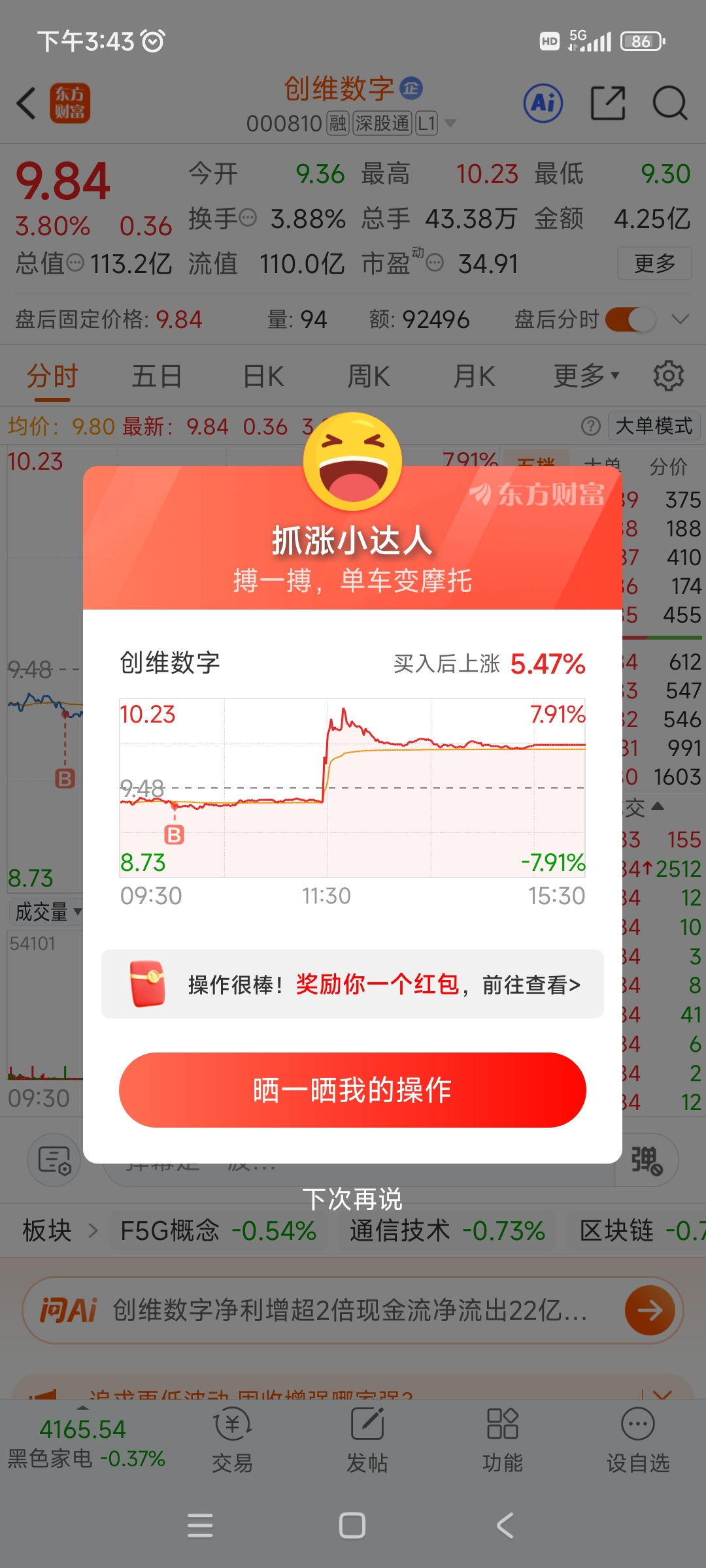
Task: Open the Ai assistant icon
Action: pyautogui.click(x=543, y=103)
